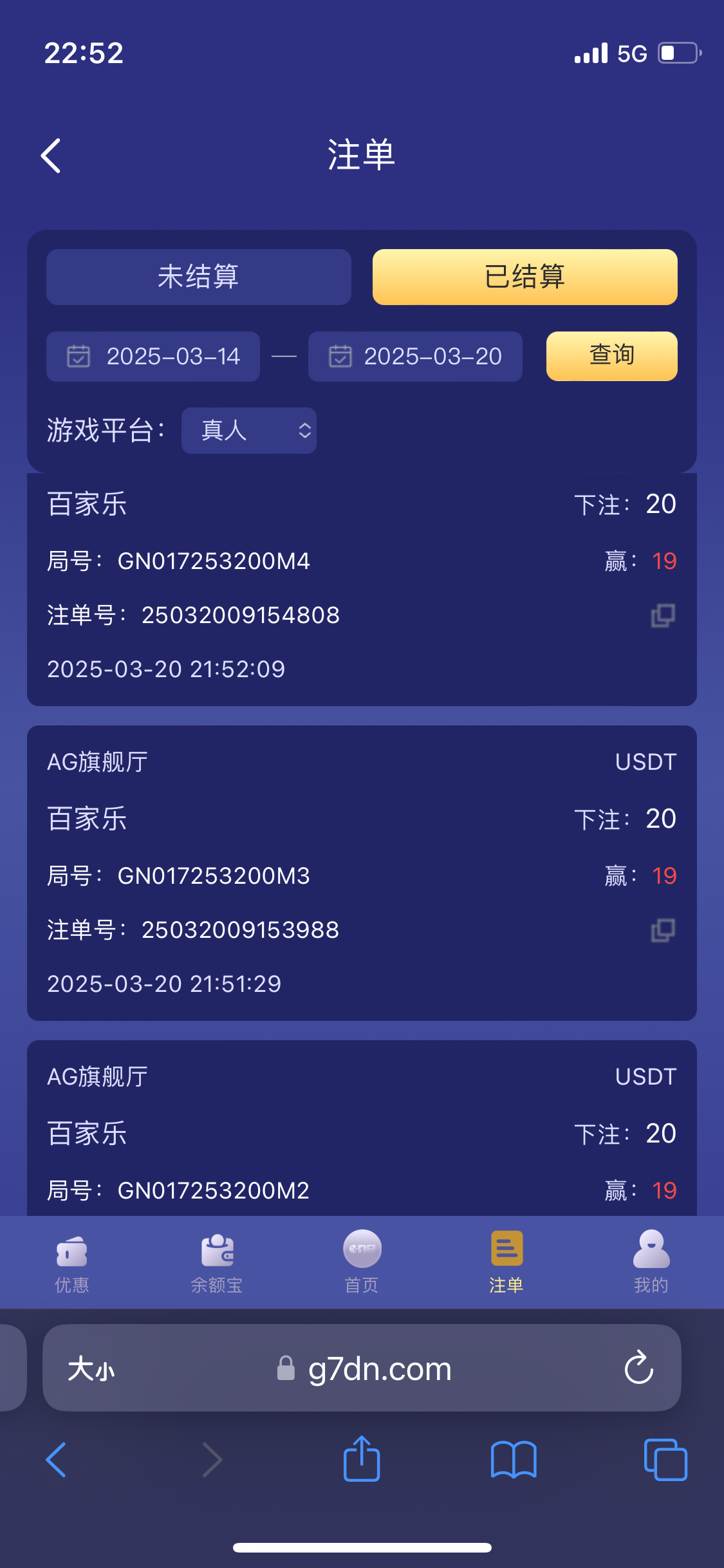This screenshot has width=724, height=1568.
Task: Select the 已结算 tab
Action: [524, 277]
